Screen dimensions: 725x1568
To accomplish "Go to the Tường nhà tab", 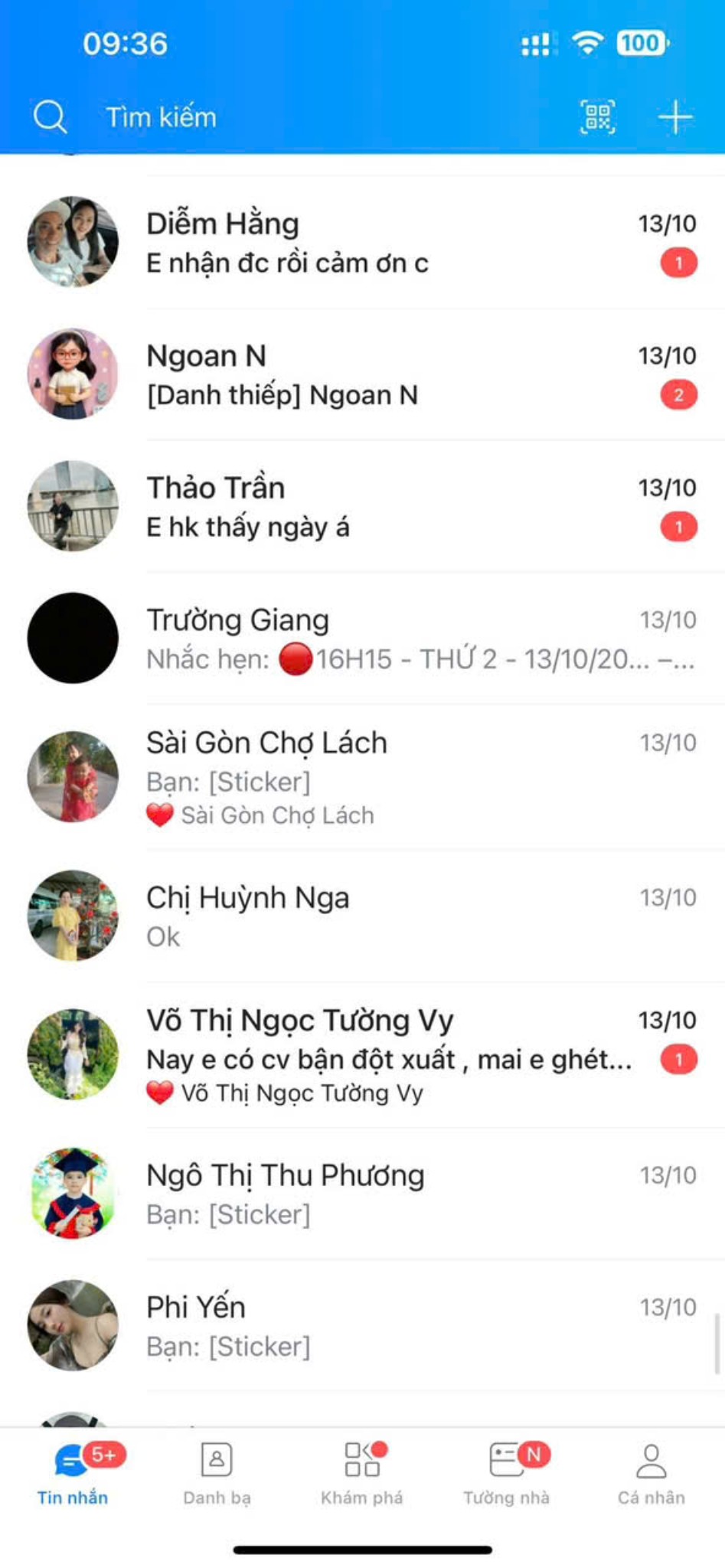I will tap(506, 1473).
